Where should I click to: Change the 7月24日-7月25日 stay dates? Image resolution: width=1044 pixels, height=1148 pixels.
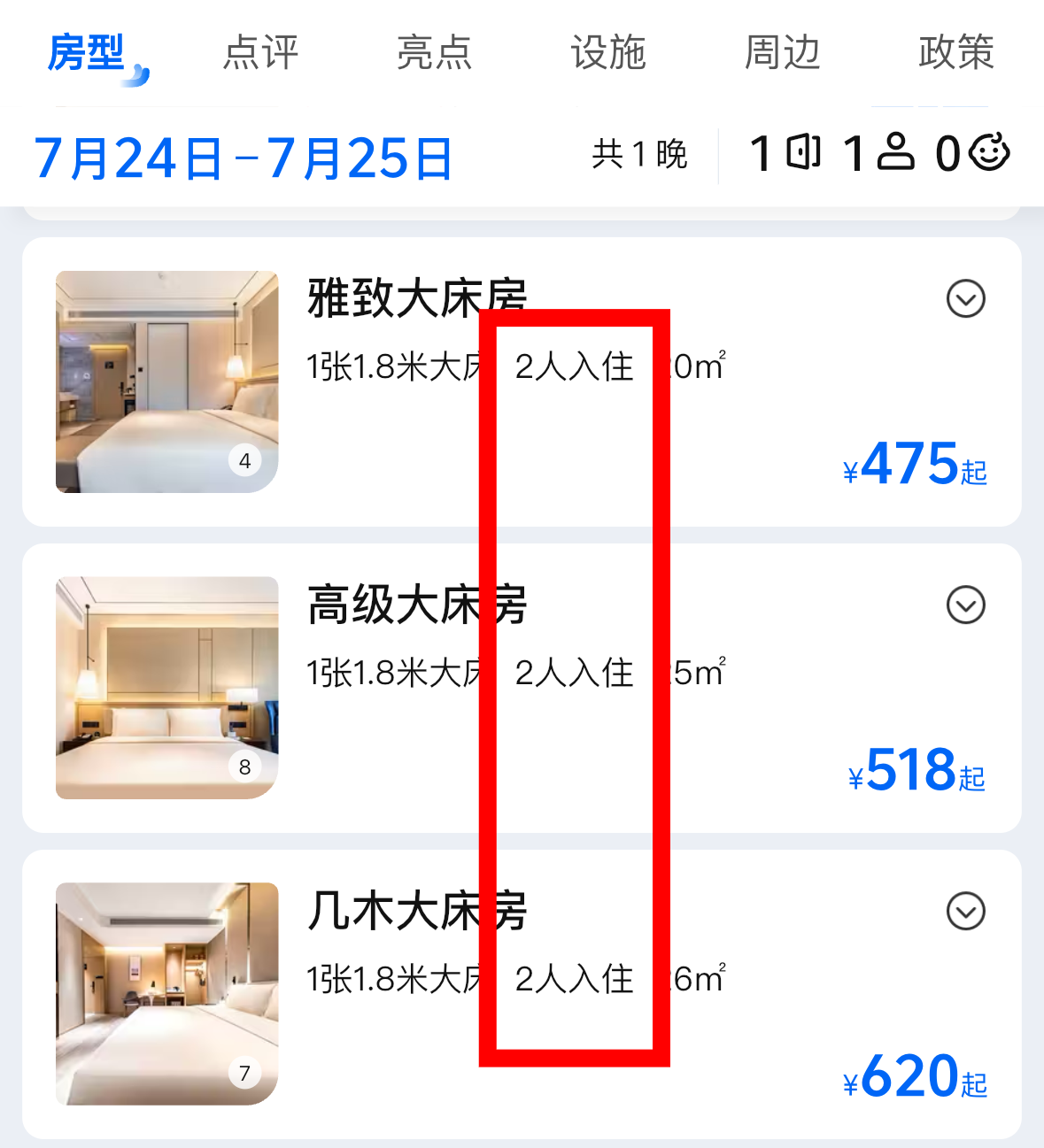[x=244, y=158]
